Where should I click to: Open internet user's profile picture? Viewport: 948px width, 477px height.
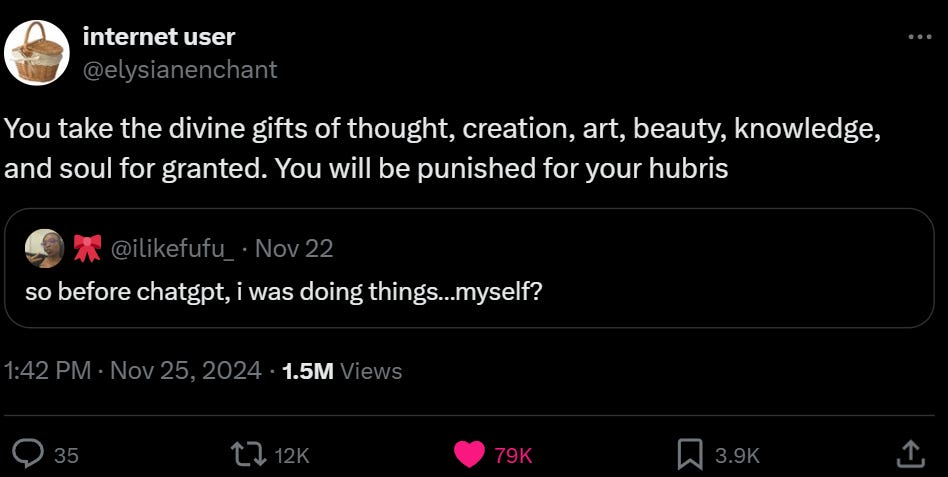[x=36, y=52]
